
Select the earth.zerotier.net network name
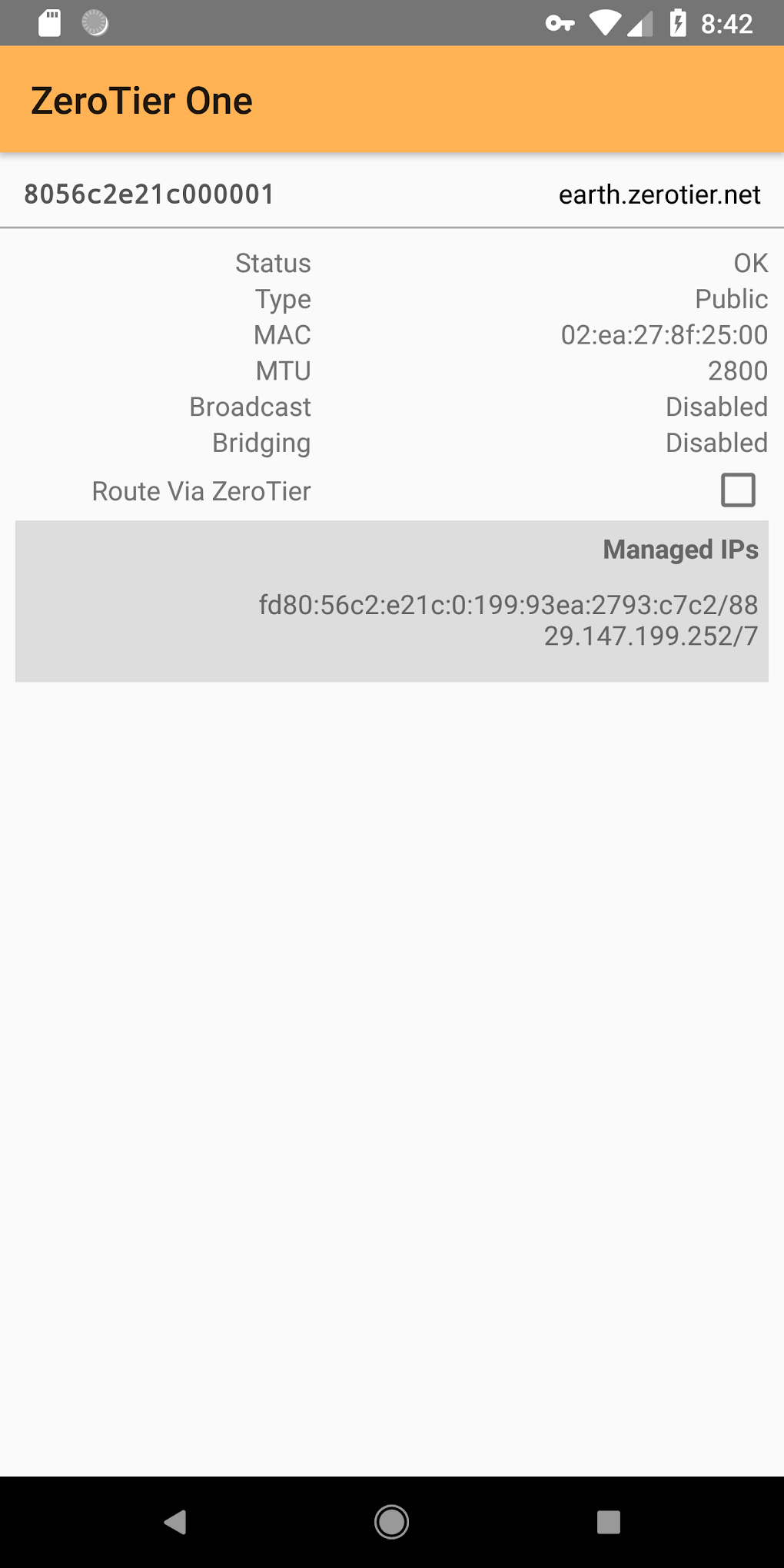click(x=659, y=194)
